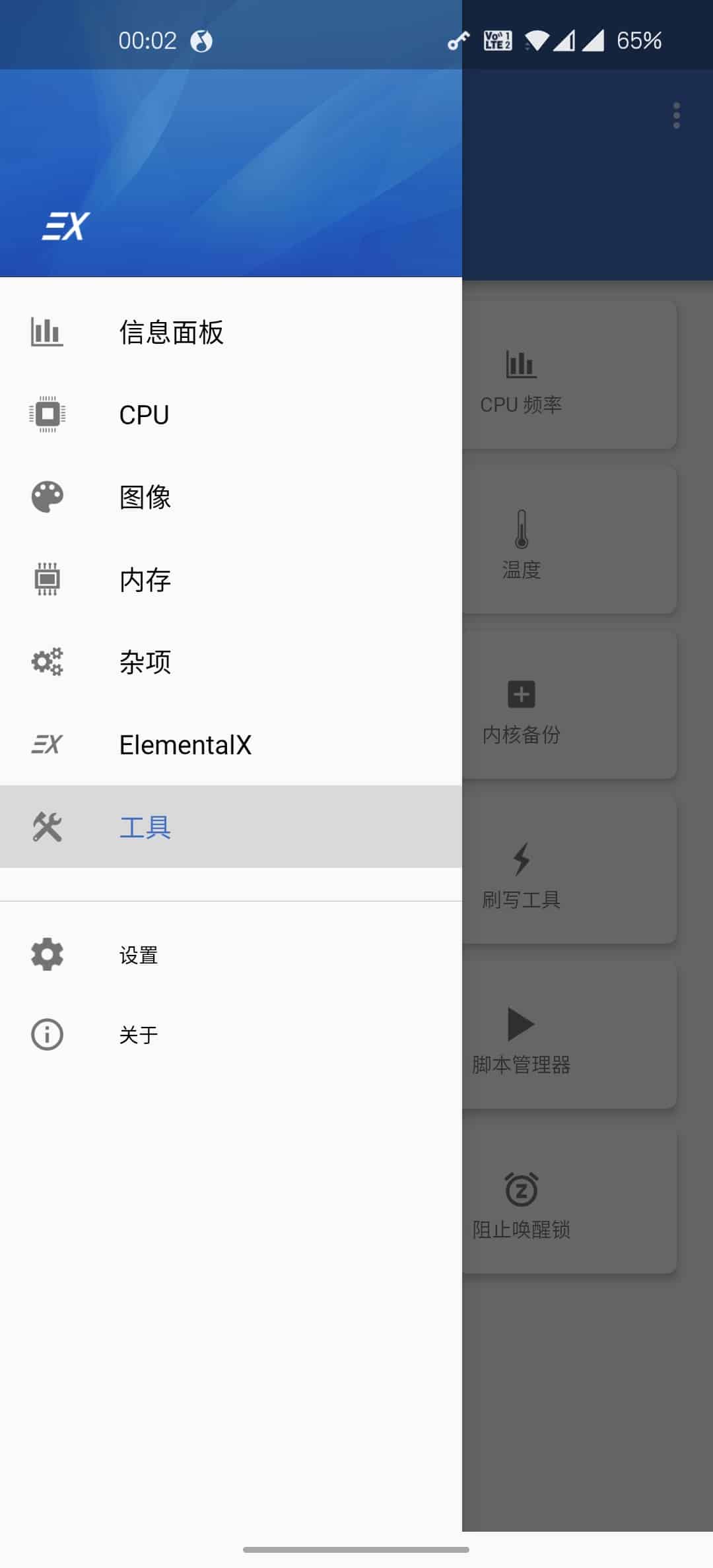Select the 工具 menu entry

(x=145, y=828)
